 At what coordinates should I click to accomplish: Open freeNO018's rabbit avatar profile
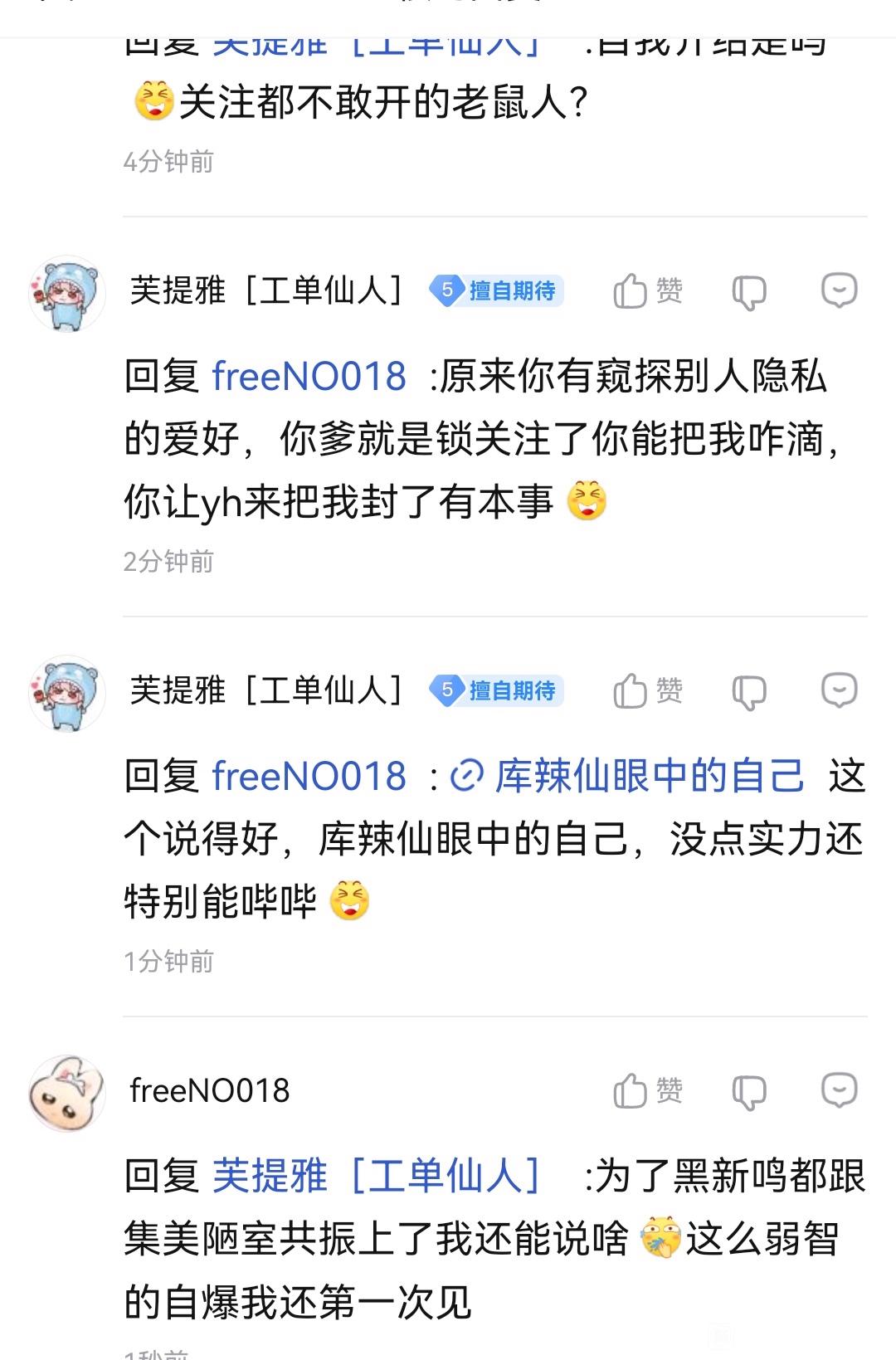pyautogui.click(x=67, y=1094)
